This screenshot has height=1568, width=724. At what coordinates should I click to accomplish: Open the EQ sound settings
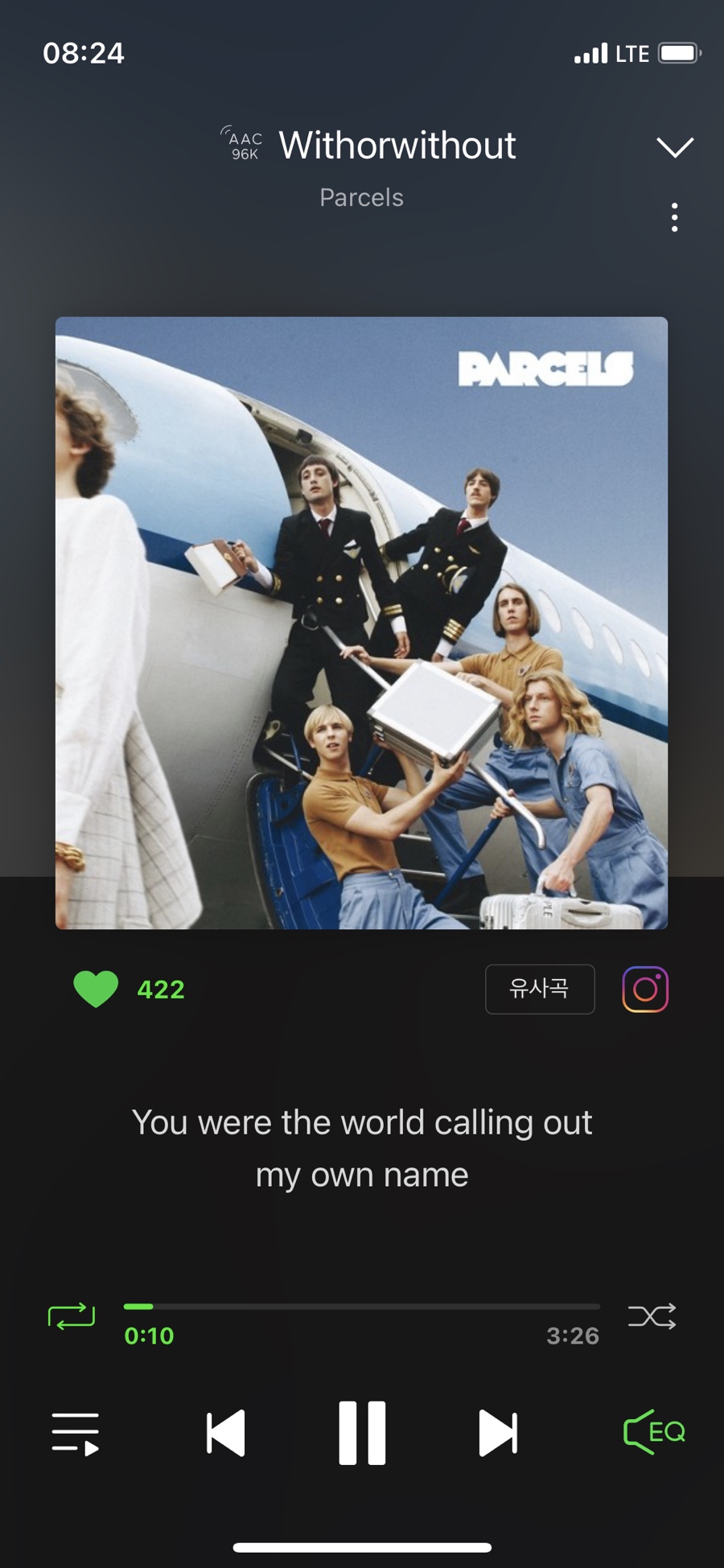click(x=654, y=1432)
